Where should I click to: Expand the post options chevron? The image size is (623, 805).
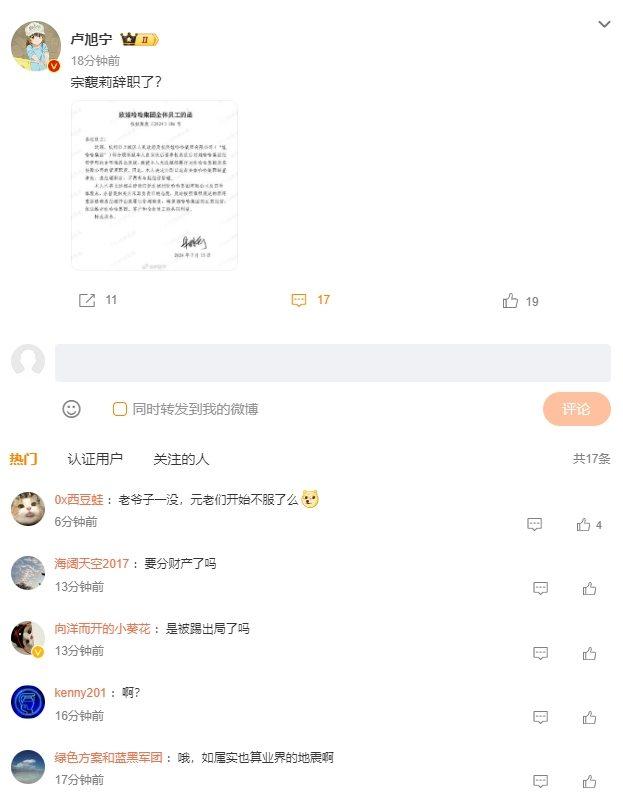604,24
